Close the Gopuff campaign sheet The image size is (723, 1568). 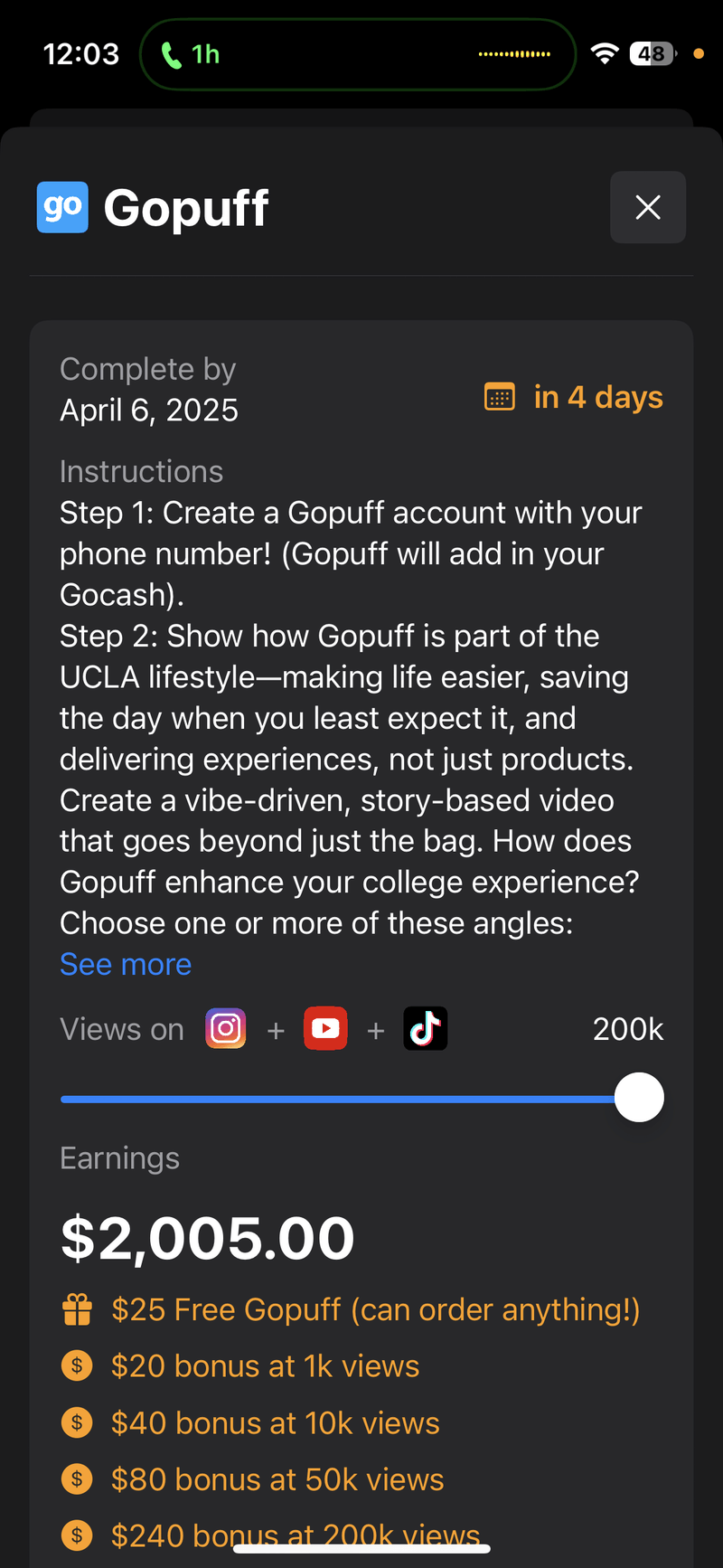(x=648, y=207)
